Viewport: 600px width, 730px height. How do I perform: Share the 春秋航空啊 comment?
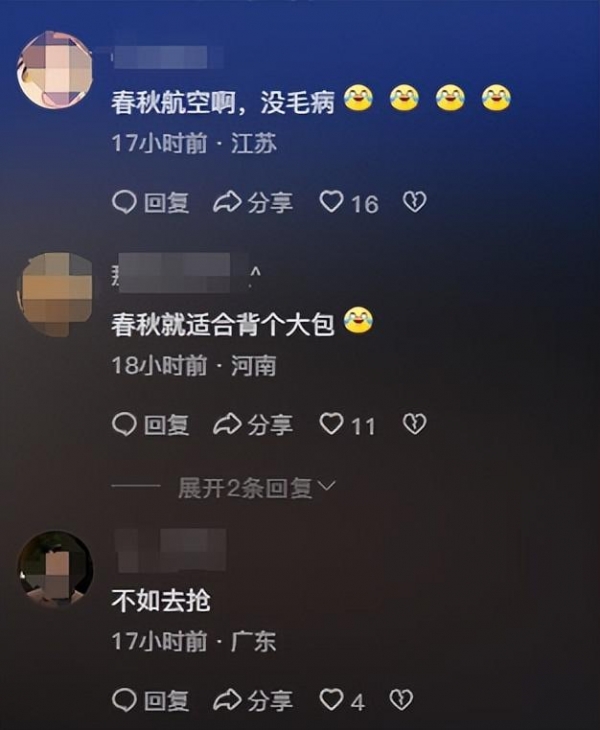[253, 203]
